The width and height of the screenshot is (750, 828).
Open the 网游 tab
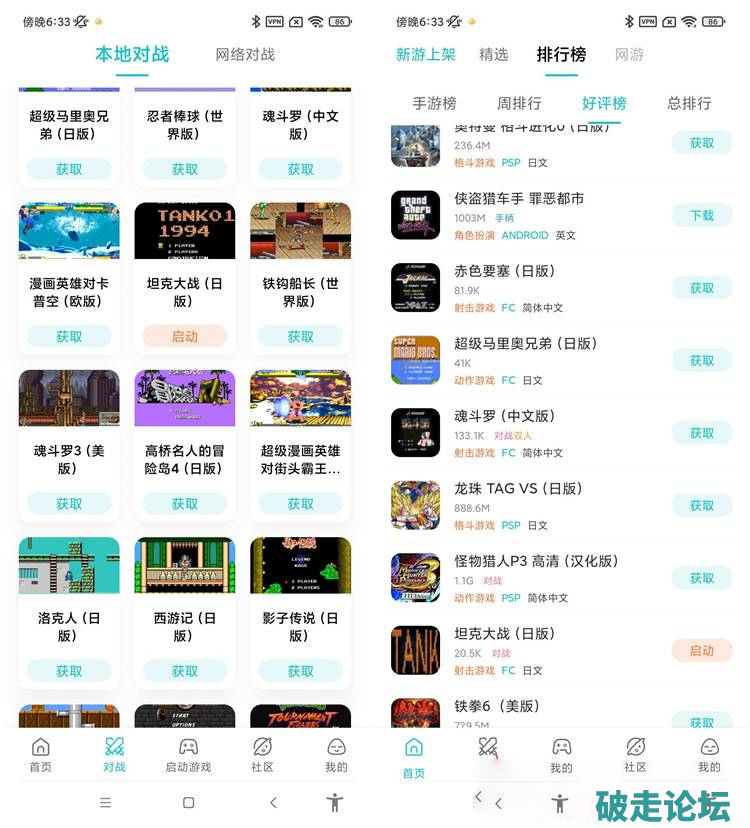(629, 55)
